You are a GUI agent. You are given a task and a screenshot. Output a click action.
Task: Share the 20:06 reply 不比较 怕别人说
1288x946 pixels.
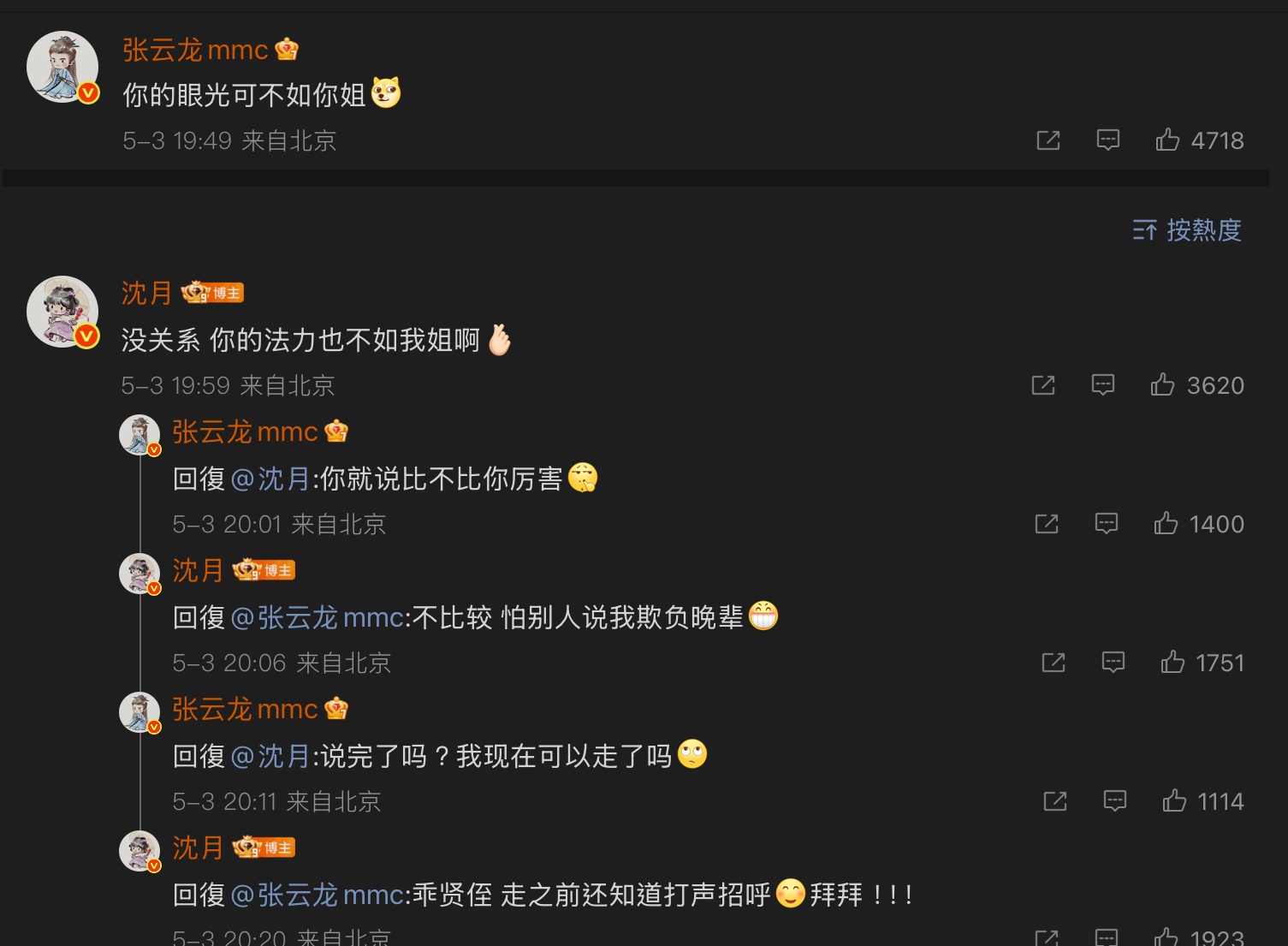(1054, 663)
